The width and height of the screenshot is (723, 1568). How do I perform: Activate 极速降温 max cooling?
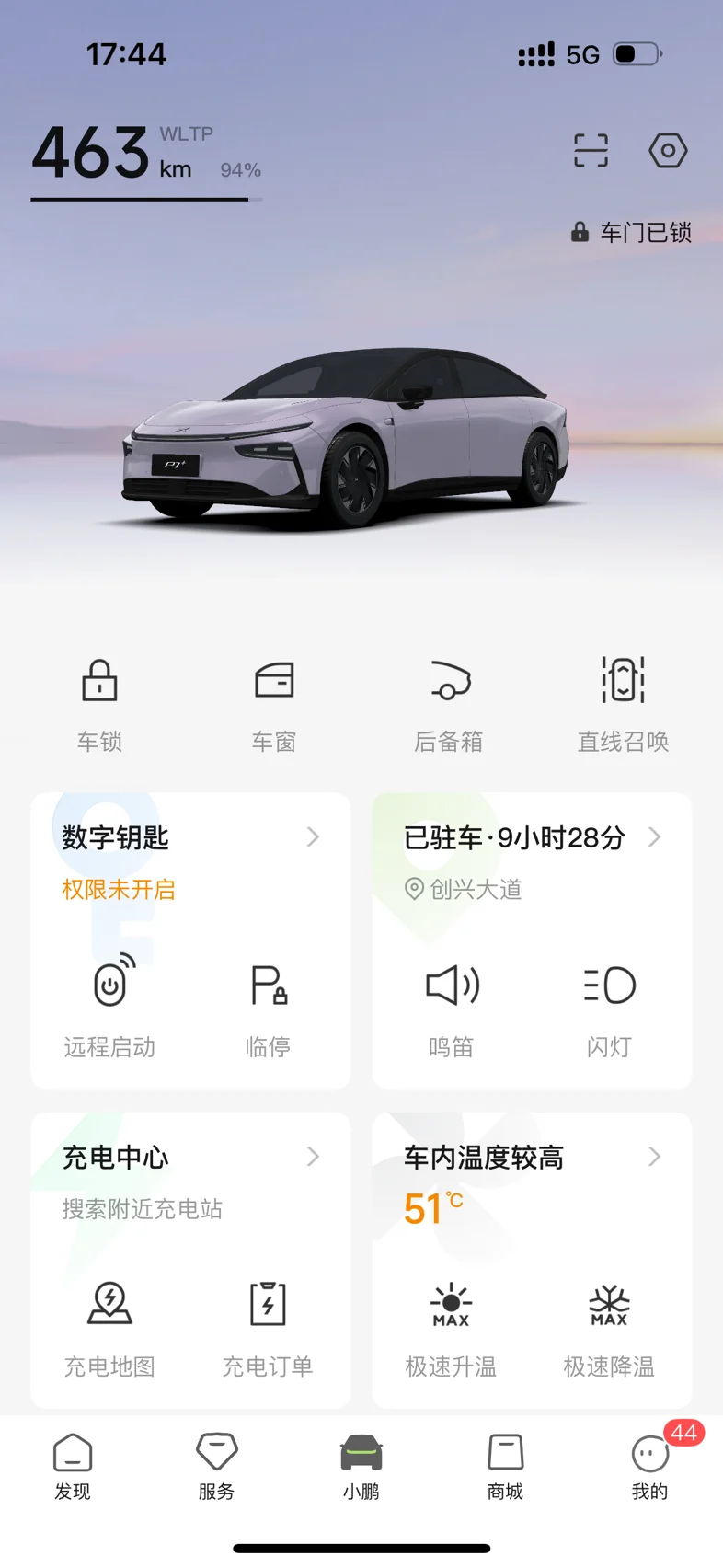pyautogui.click(x=609, y=1327)
